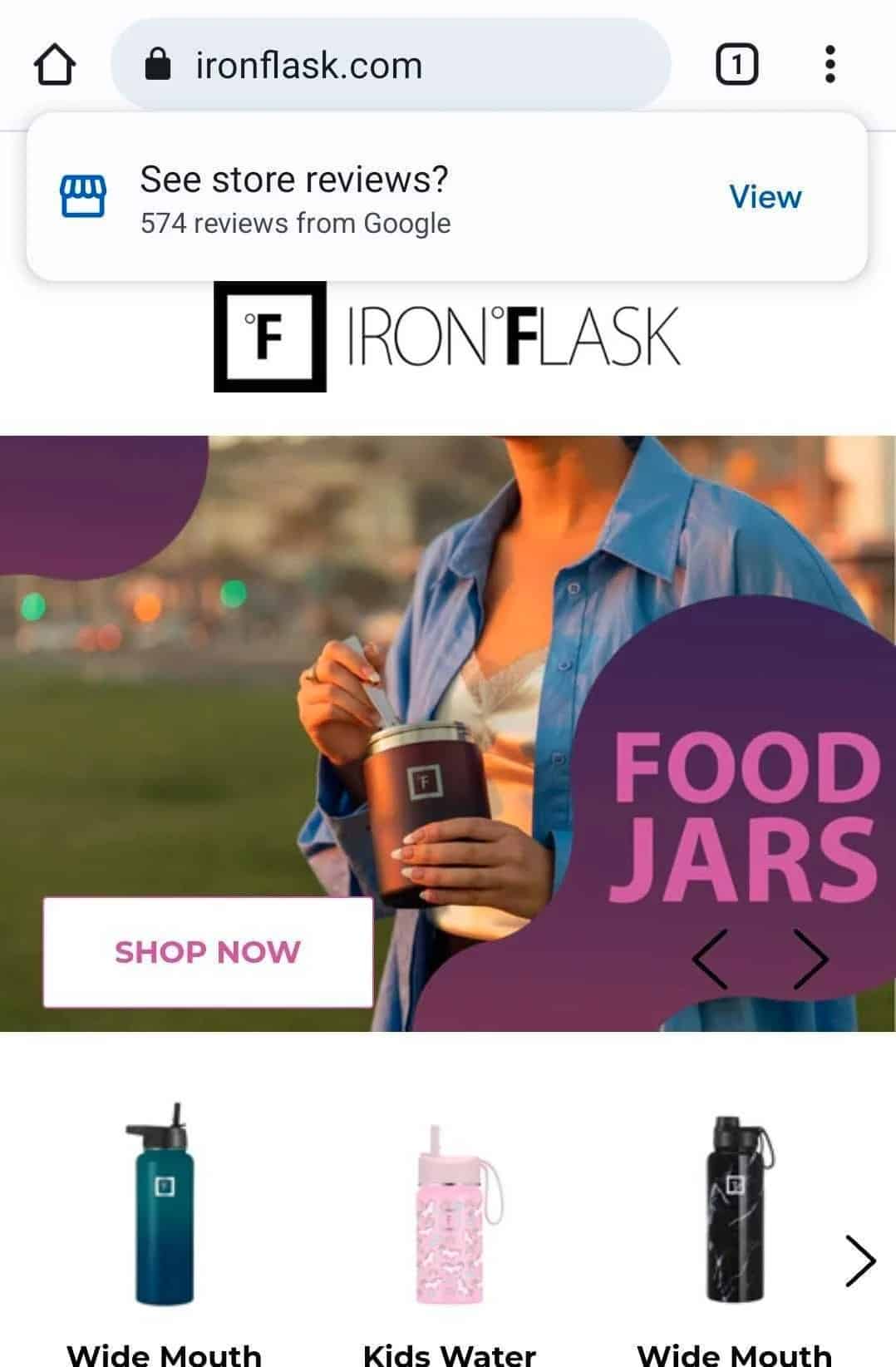This screenshot has height=1367, width=896.
Task: Advance the product category carousel
Action: tap(859, 1261)
